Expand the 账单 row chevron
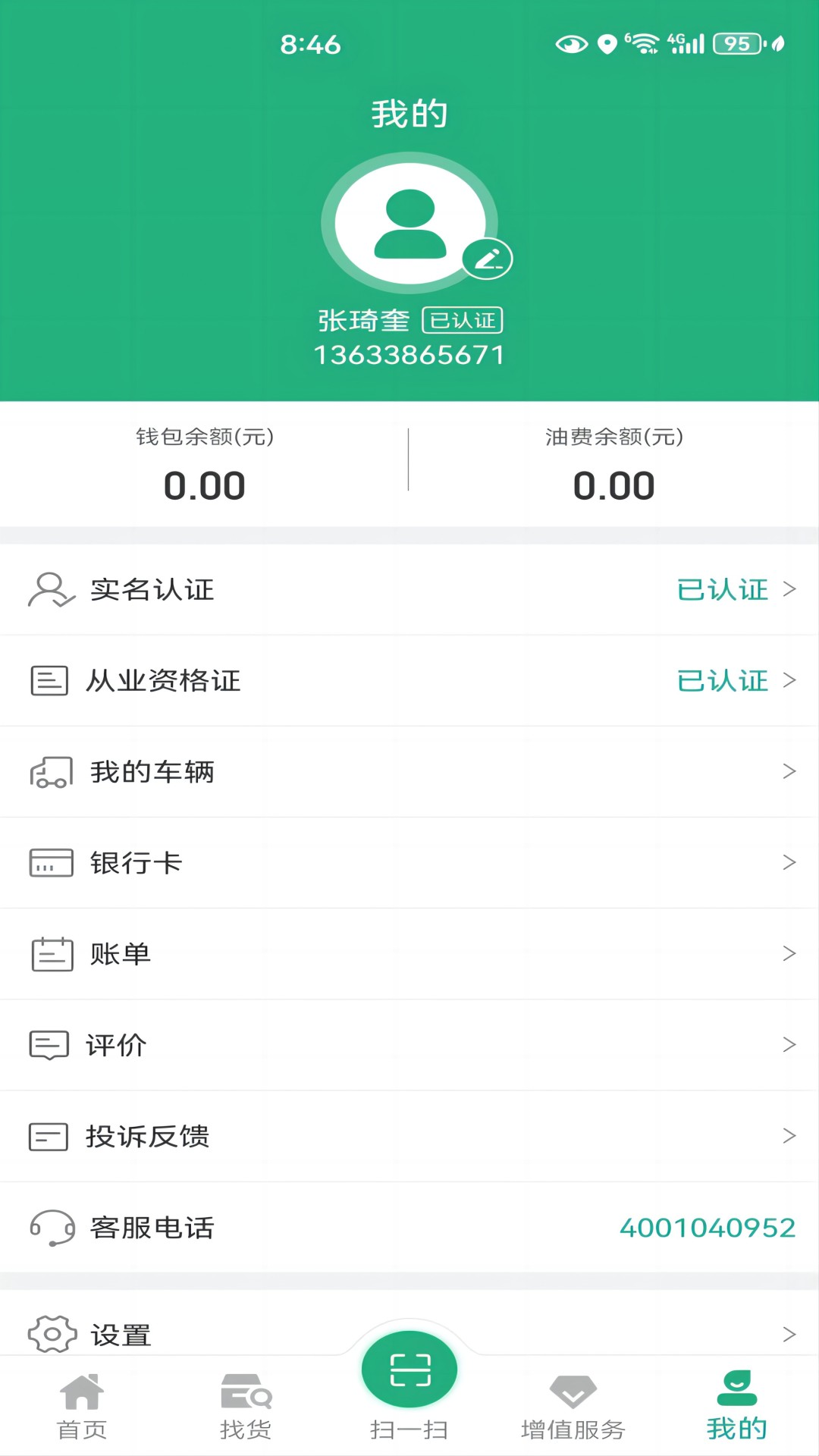This screenshot has width=819, height=1456. coord(789,954)
